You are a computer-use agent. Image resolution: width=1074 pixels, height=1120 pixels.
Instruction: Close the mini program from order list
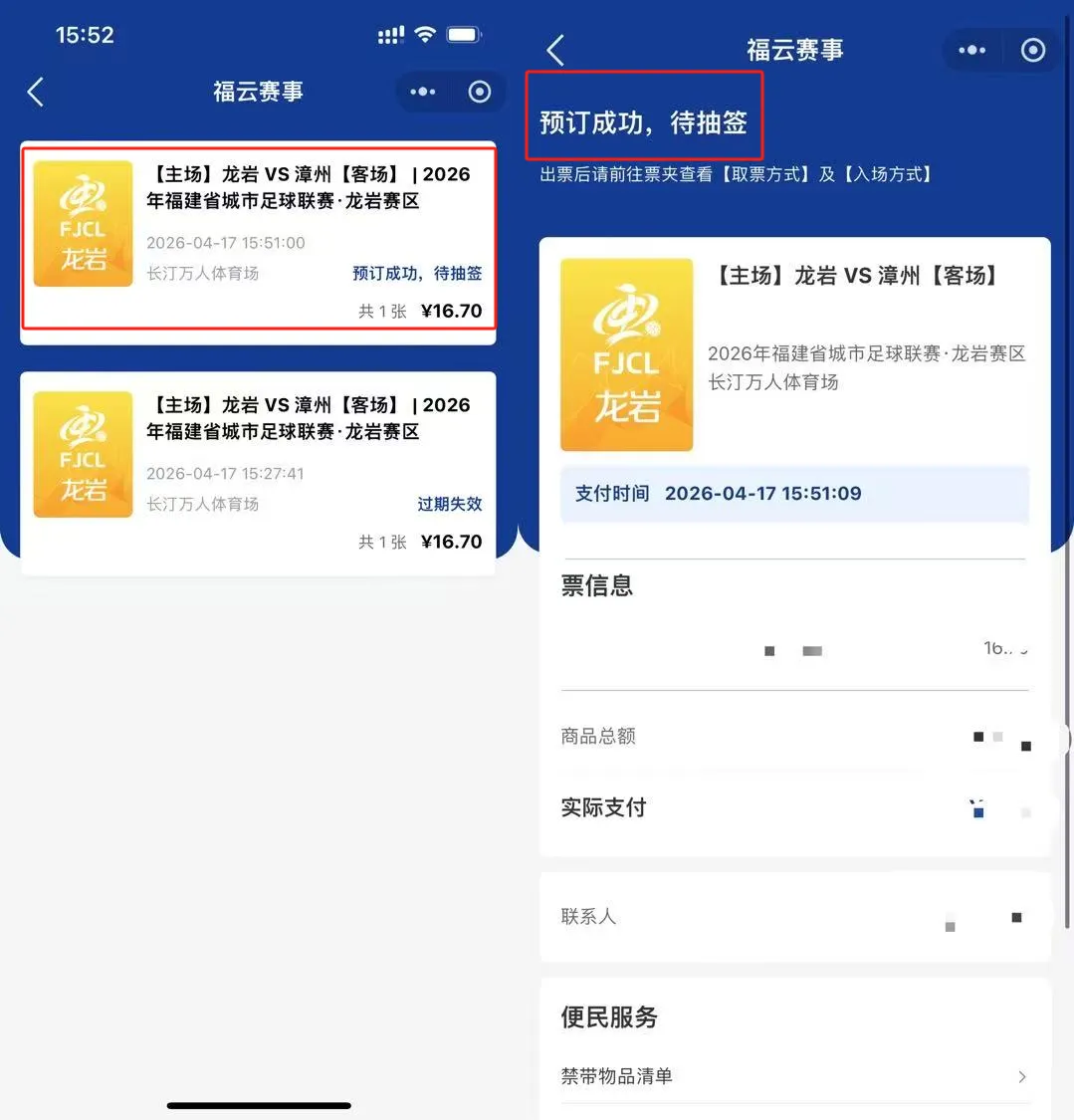(x=480, y=93)
